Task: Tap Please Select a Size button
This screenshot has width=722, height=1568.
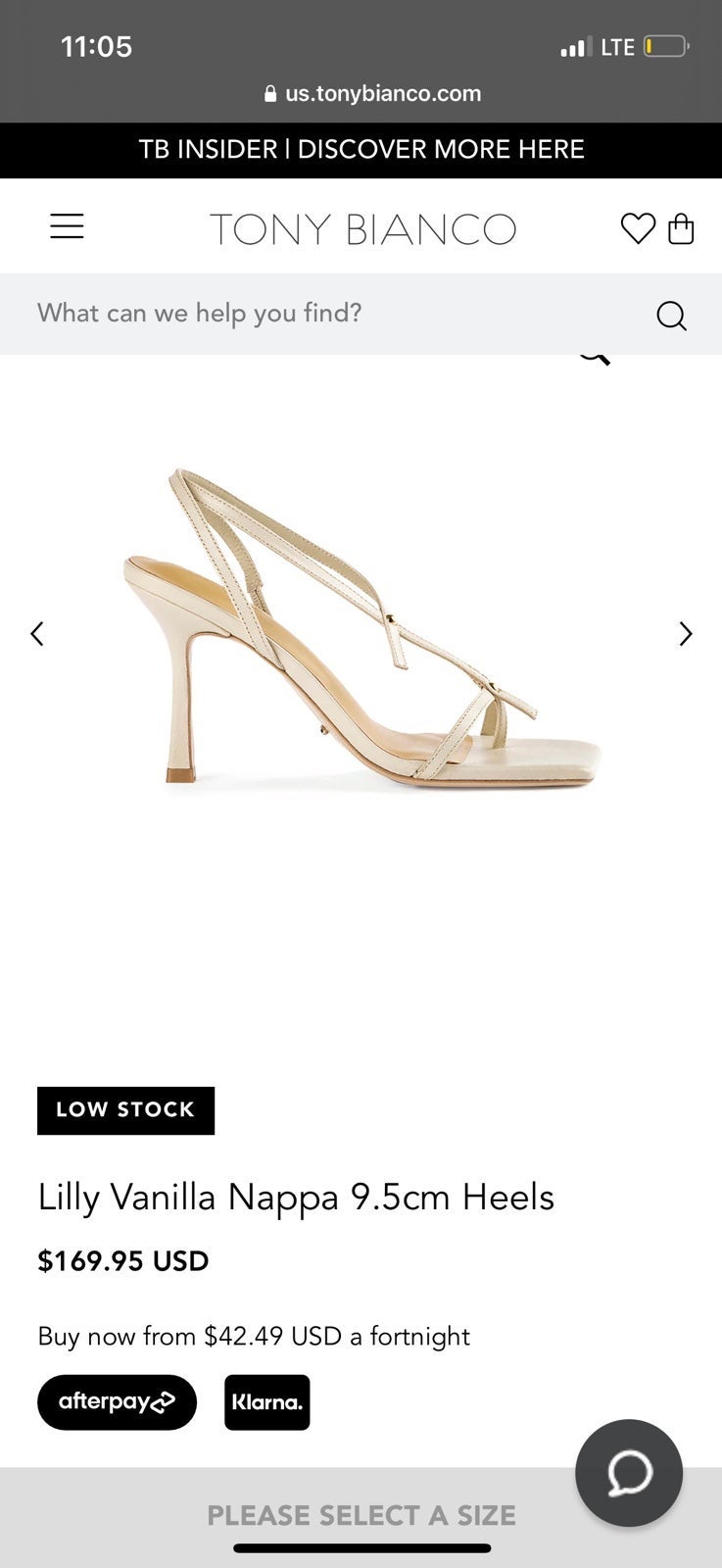Action: pos(361,1516)
